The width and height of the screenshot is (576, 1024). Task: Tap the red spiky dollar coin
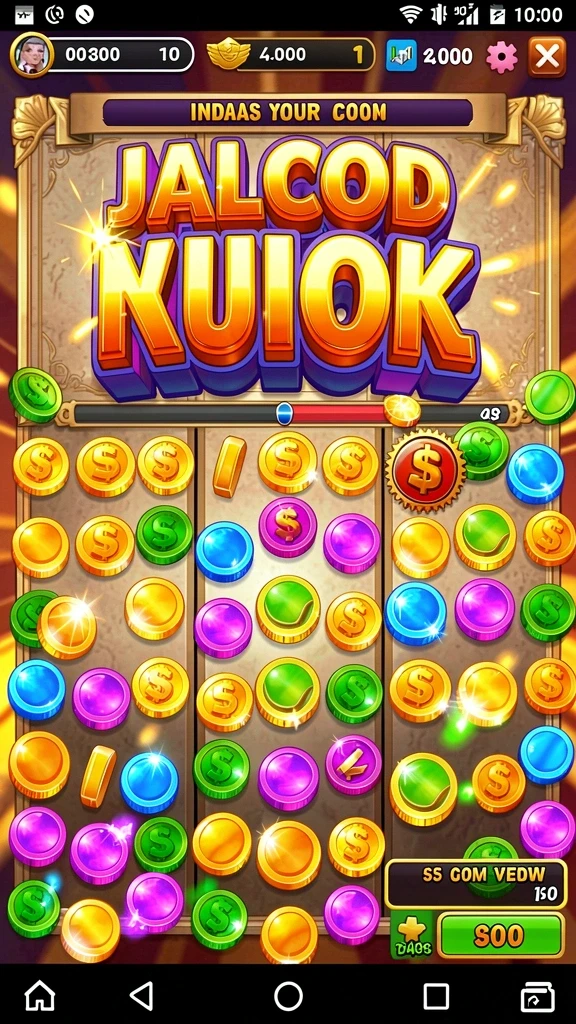coord(426,470)
